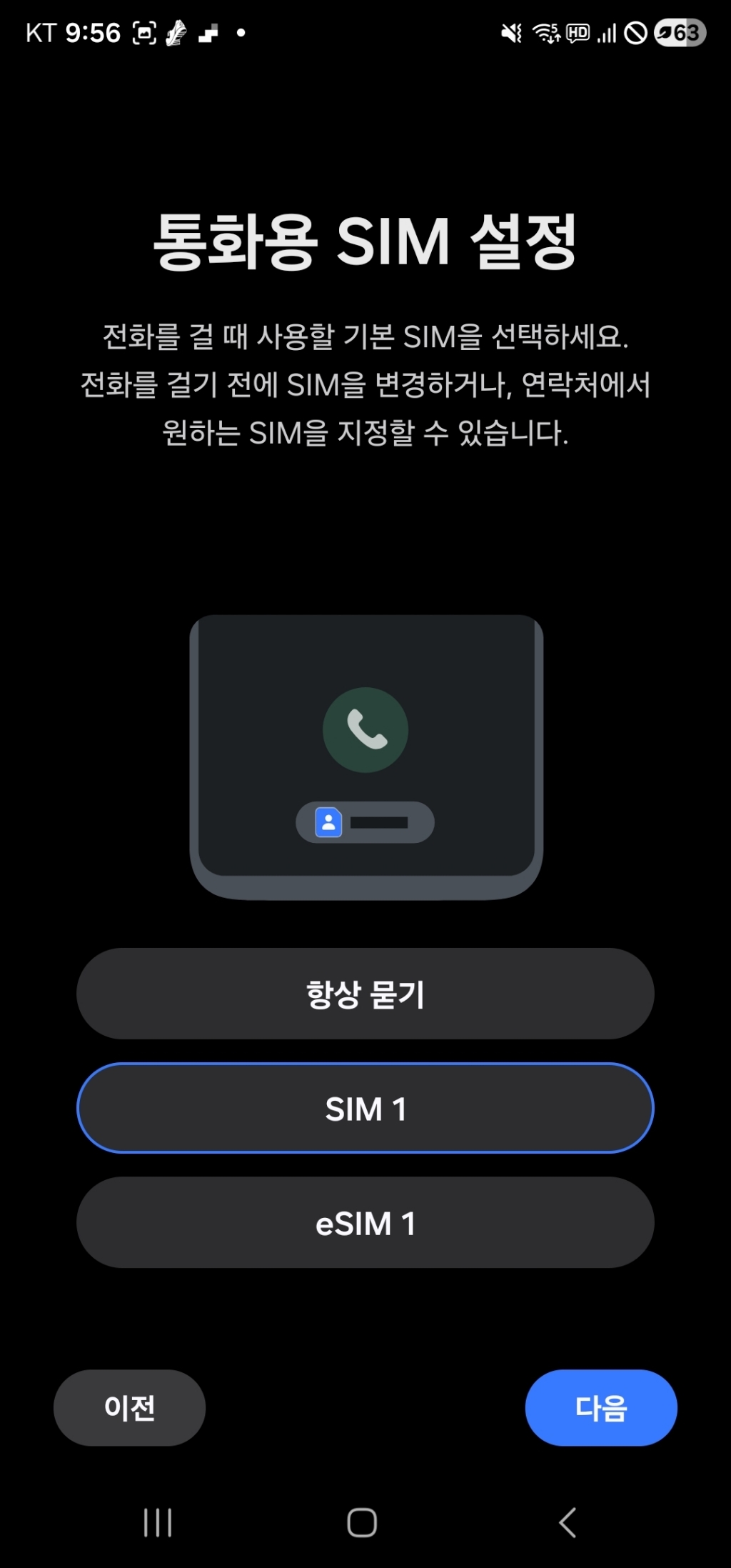This screenshot has height=1568, width=731.
Task: Open the recent apps navigation button
Action: pos(156,1521)
